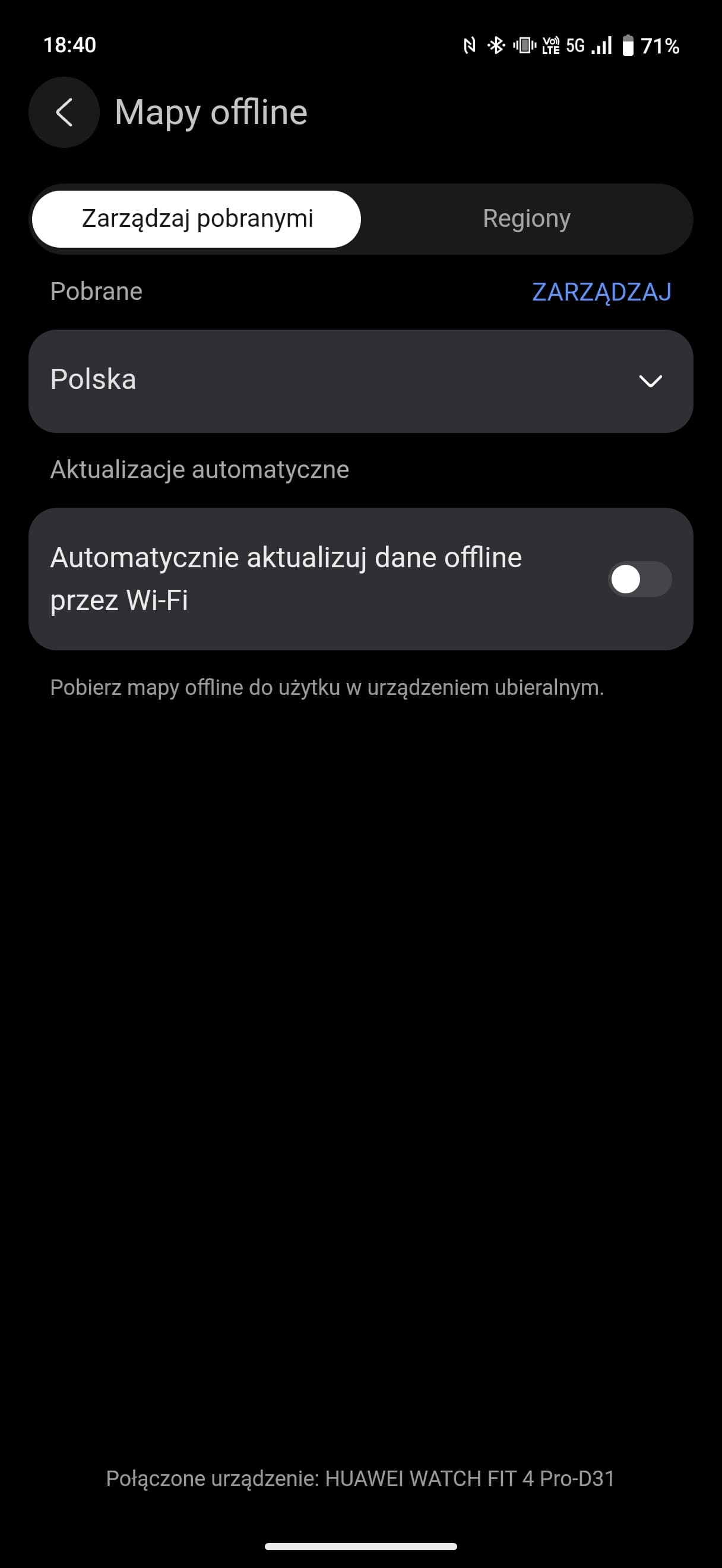Switch to the Regiony tab
The image size is (722, 1568).
tap(526, 219)
